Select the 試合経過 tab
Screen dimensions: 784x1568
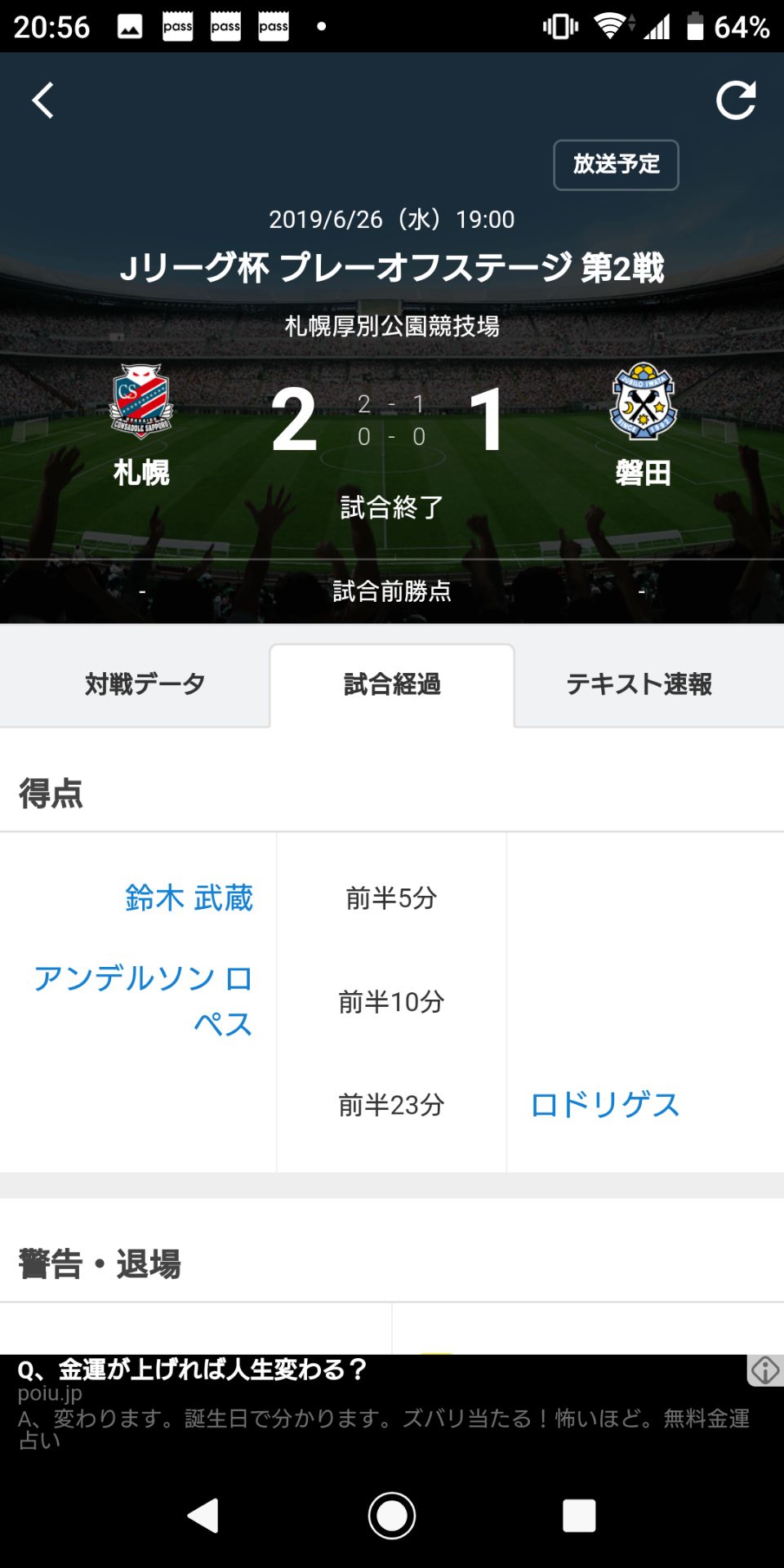392,684
